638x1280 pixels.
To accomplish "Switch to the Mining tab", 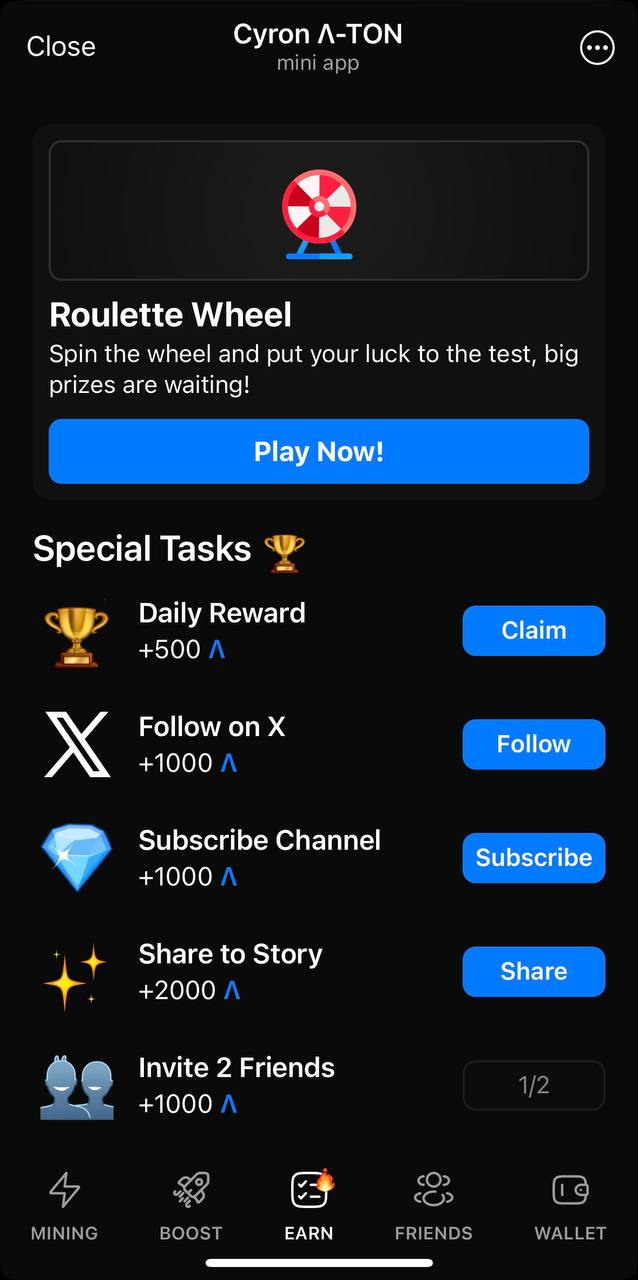I will pyautogui.click(x=64, y=1206).
